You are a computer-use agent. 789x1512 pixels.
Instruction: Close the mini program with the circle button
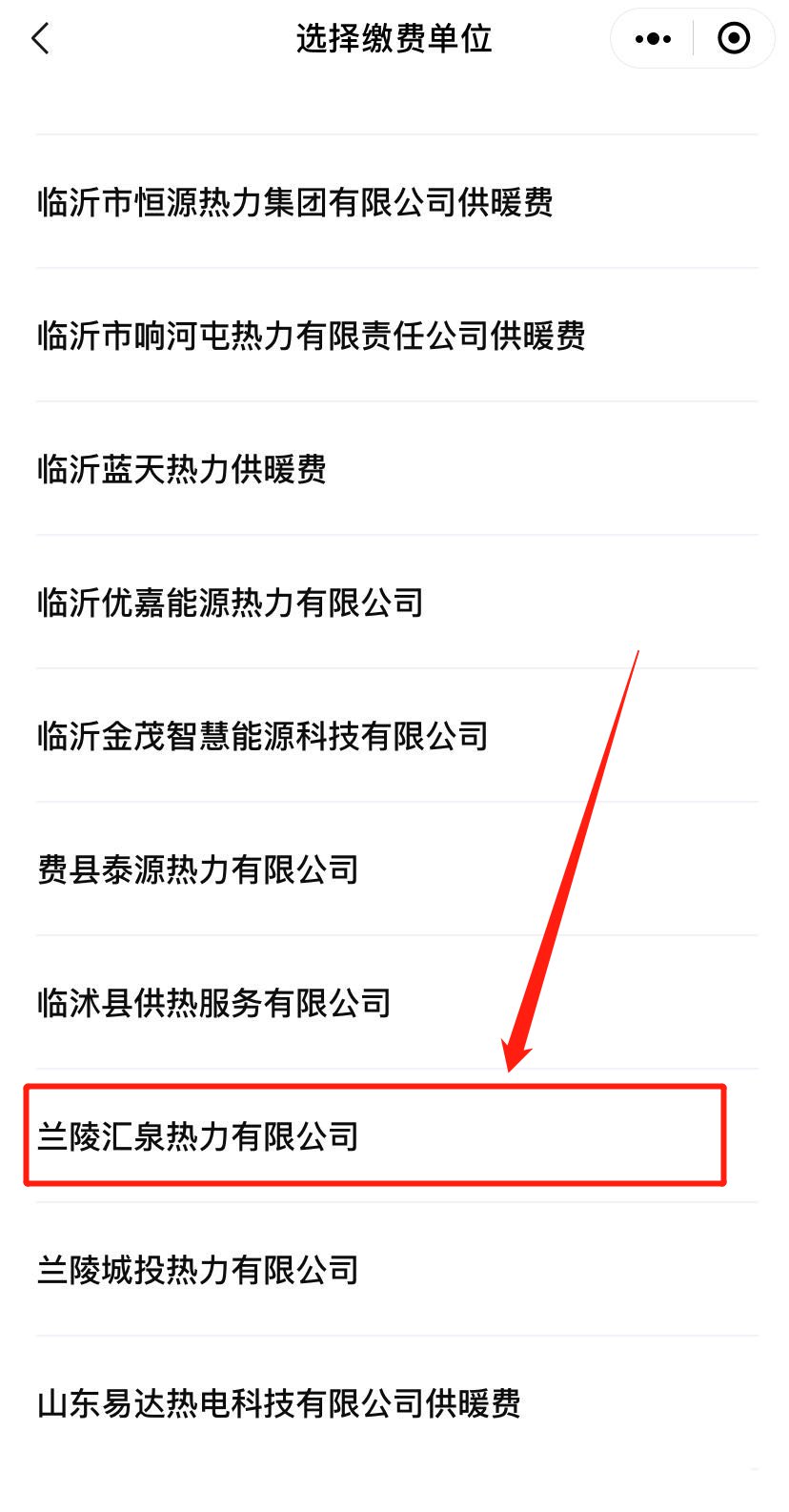coord(733,39)
